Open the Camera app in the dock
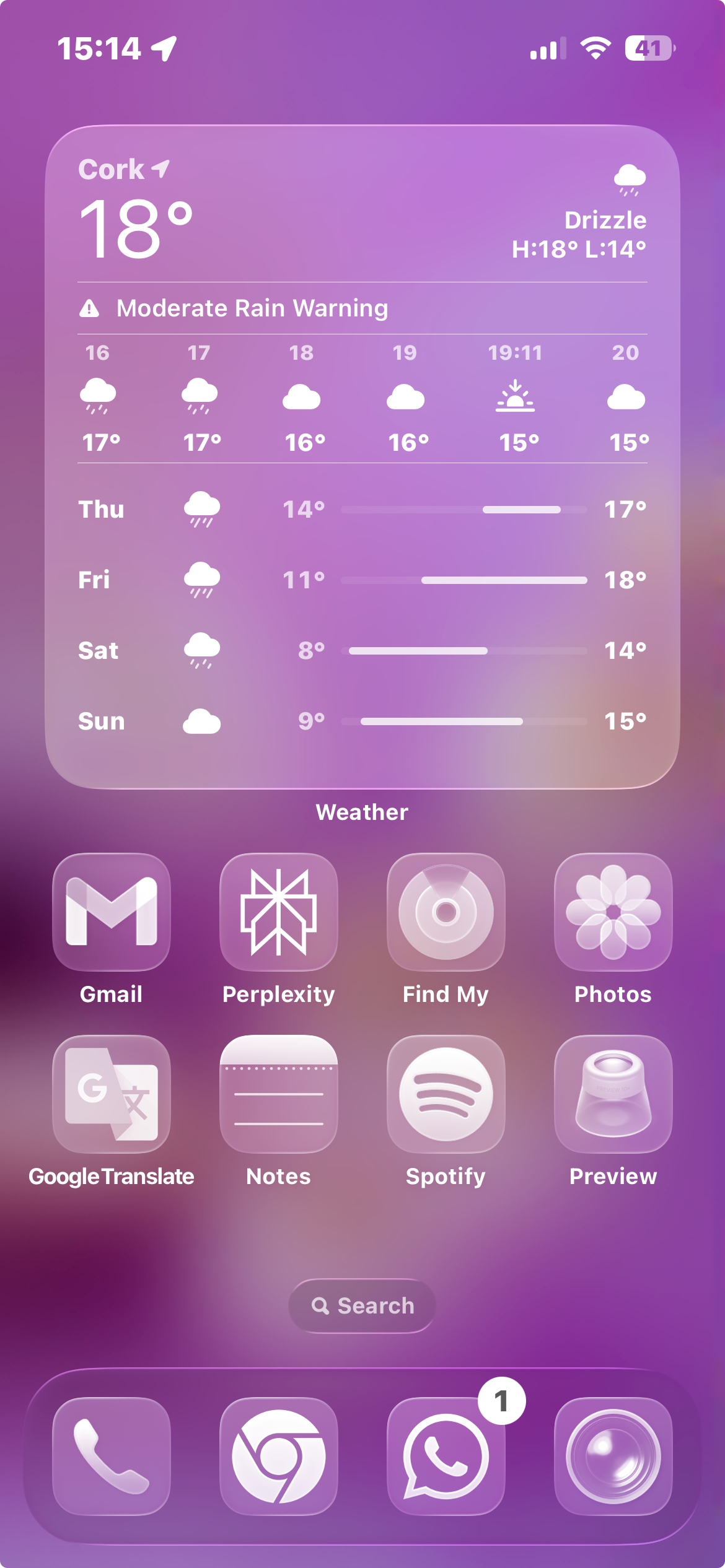The image size is (725, 1568). pyautogui.click(x=613, y=1457)
